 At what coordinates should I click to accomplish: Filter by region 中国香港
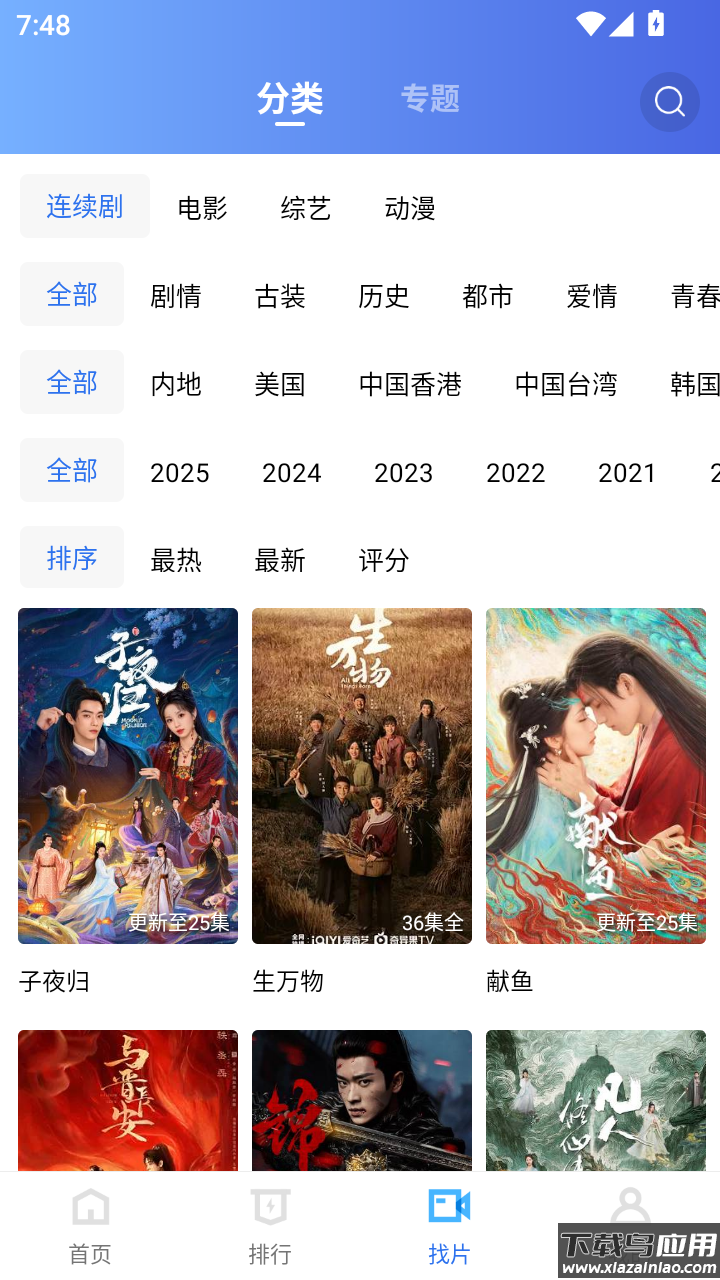point(410,384)
